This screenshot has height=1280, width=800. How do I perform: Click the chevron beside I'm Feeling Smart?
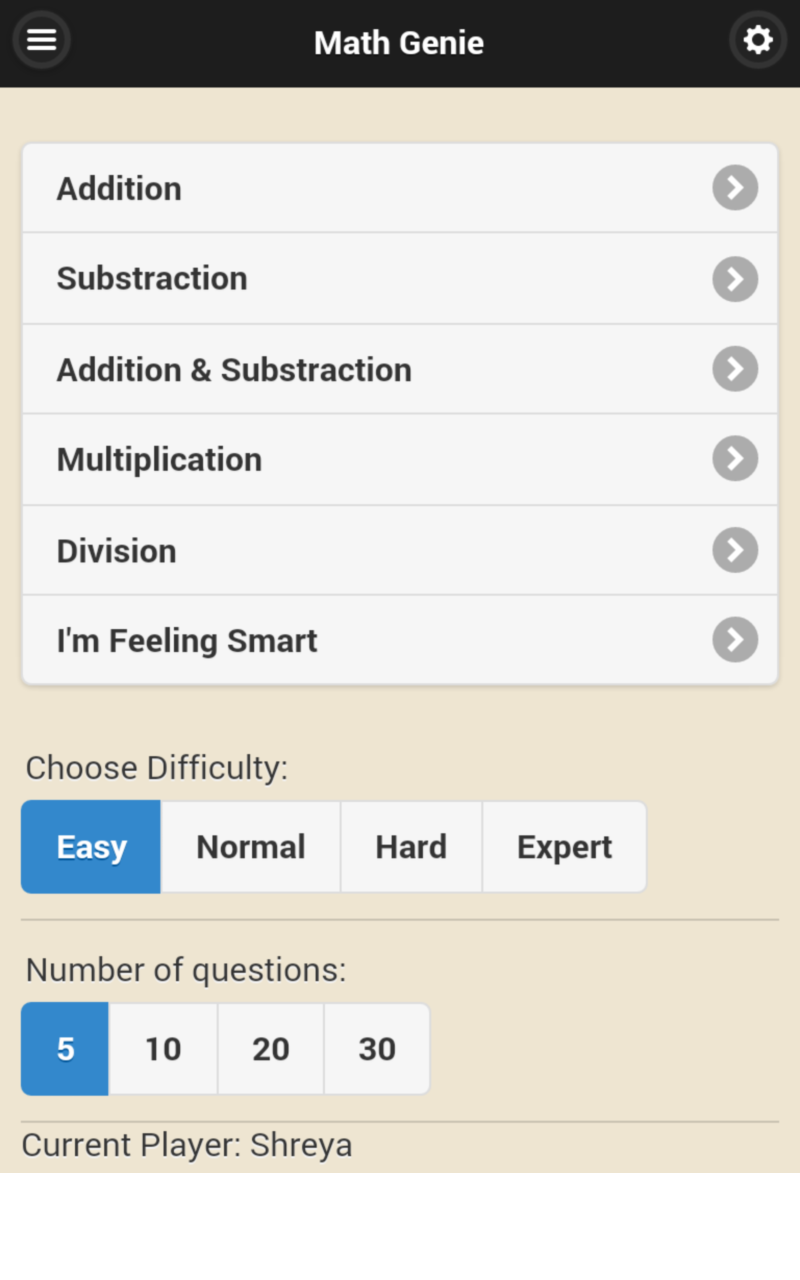[735, 640]
